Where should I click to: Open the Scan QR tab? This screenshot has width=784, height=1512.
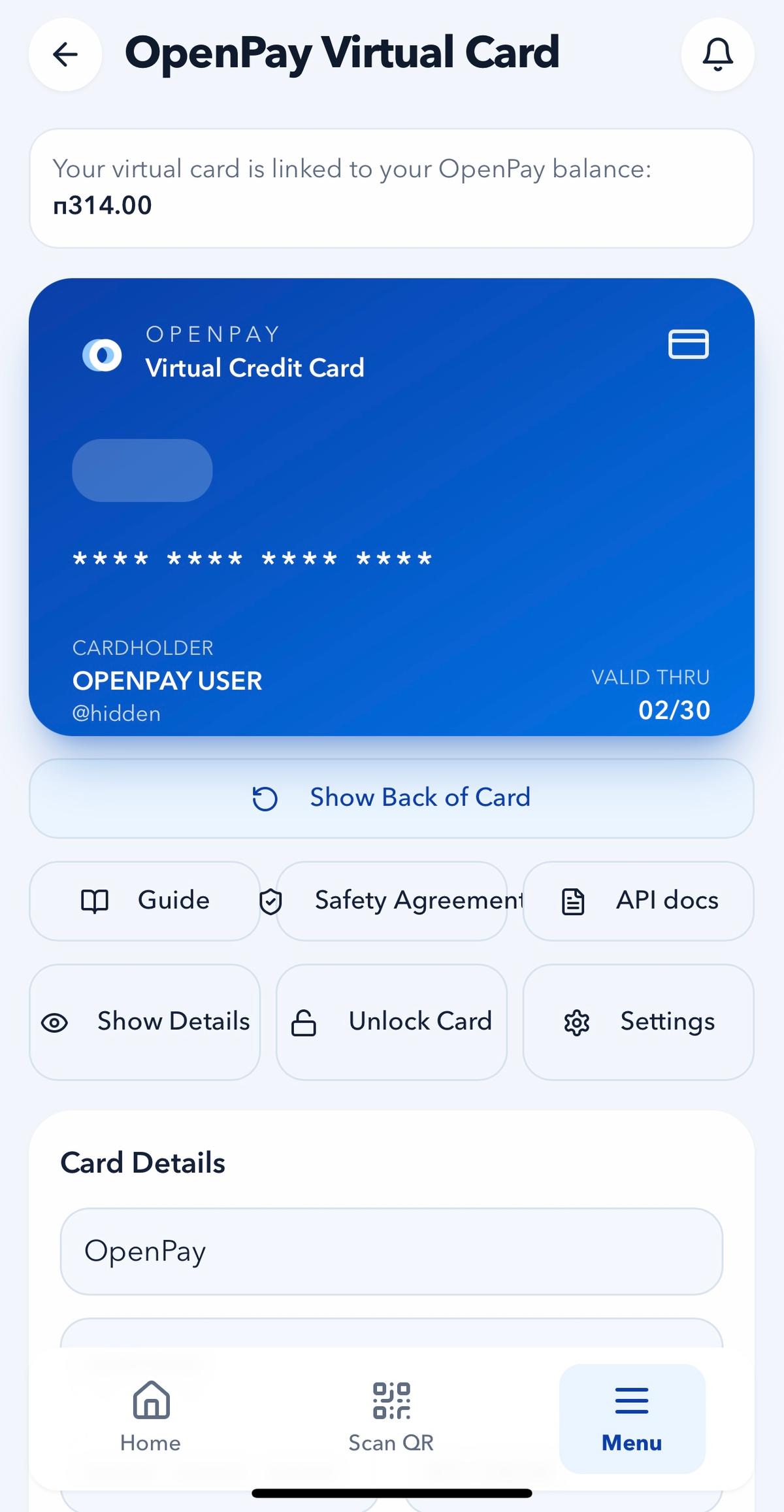point(391,1417)
